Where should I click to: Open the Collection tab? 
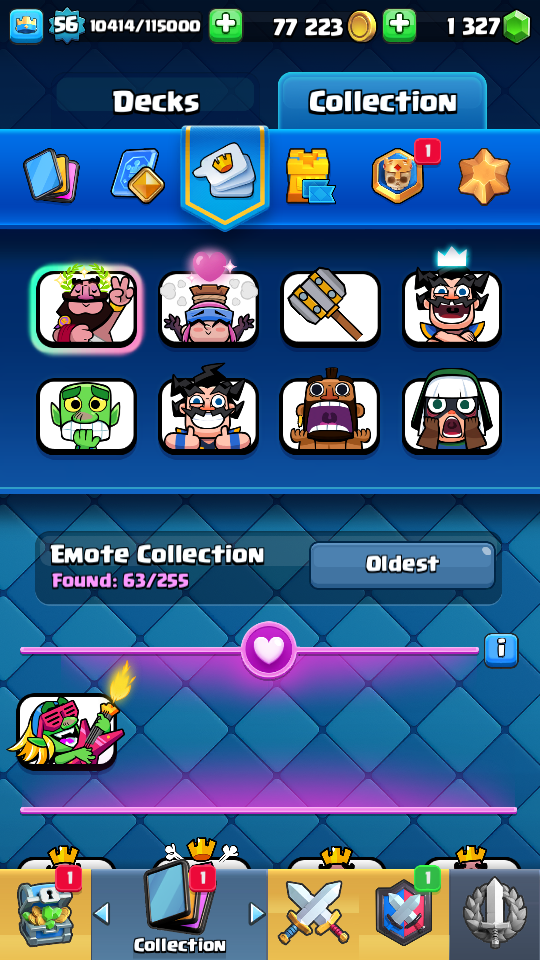coord(383,102)
